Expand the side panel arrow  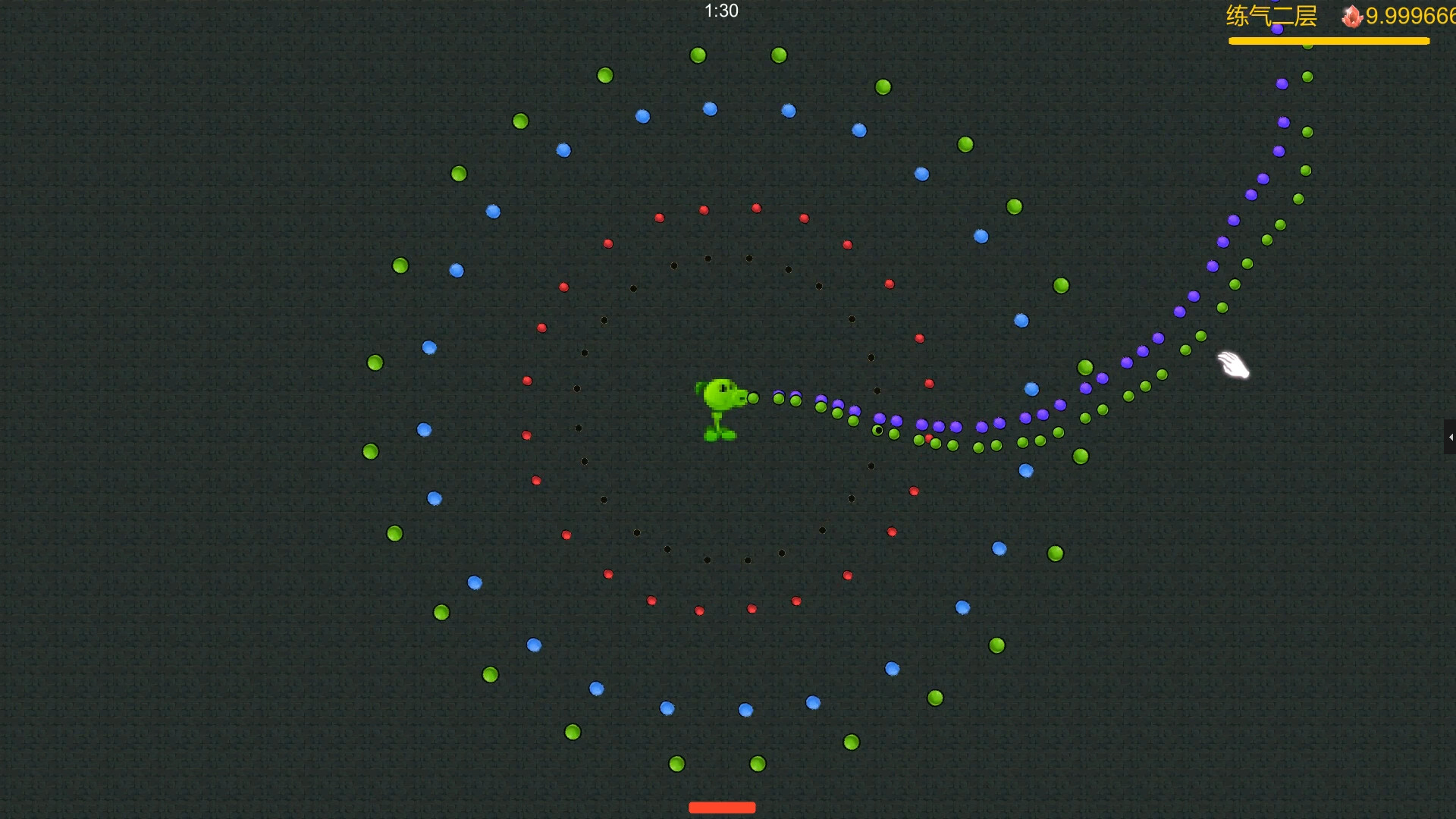(1450, 437)
